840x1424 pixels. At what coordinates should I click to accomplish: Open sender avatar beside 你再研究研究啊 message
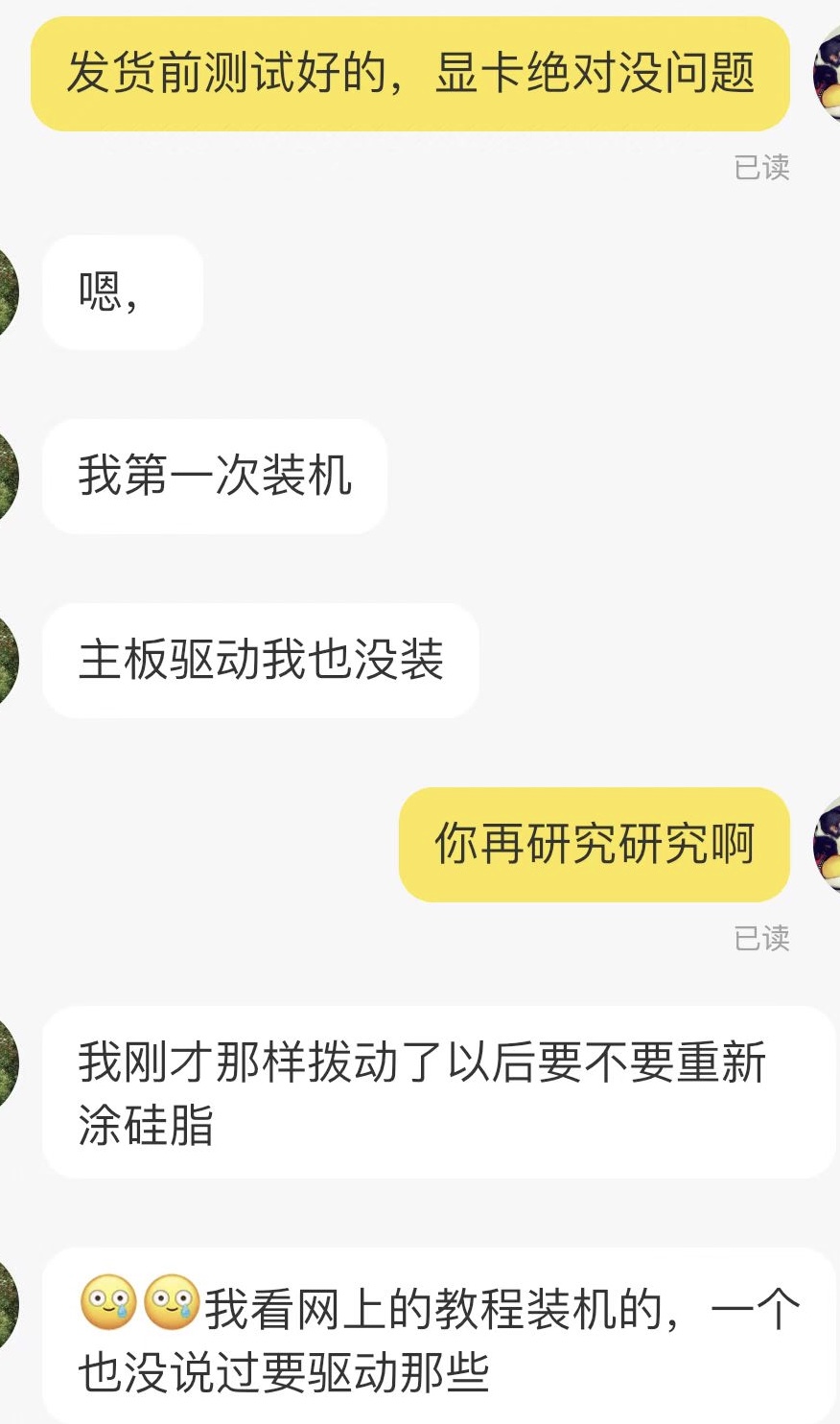tap(827, 845)
